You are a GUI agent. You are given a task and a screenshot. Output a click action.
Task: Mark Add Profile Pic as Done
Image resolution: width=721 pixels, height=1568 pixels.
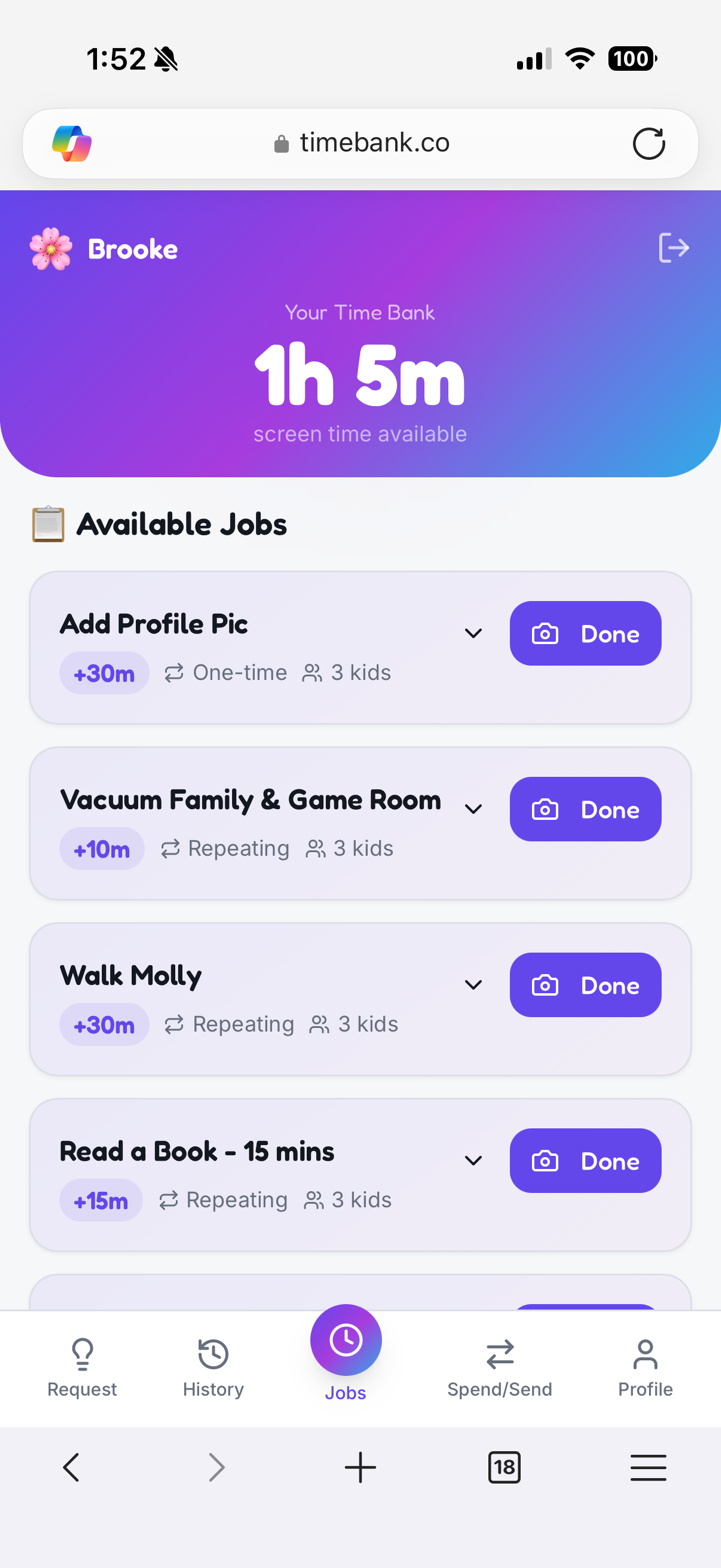pyautogui.click(x=585, y=633)
